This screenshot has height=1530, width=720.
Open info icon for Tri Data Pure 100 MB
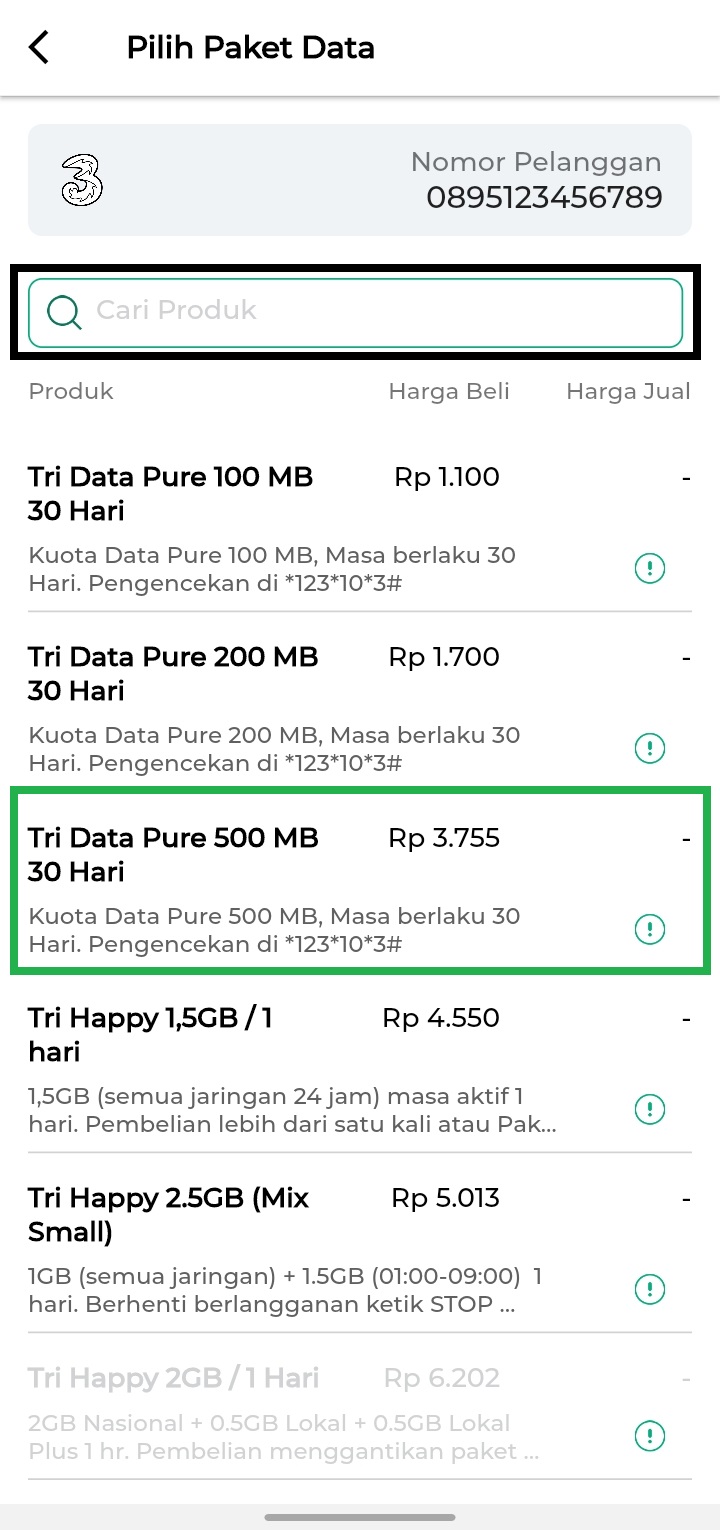(650, 568)
